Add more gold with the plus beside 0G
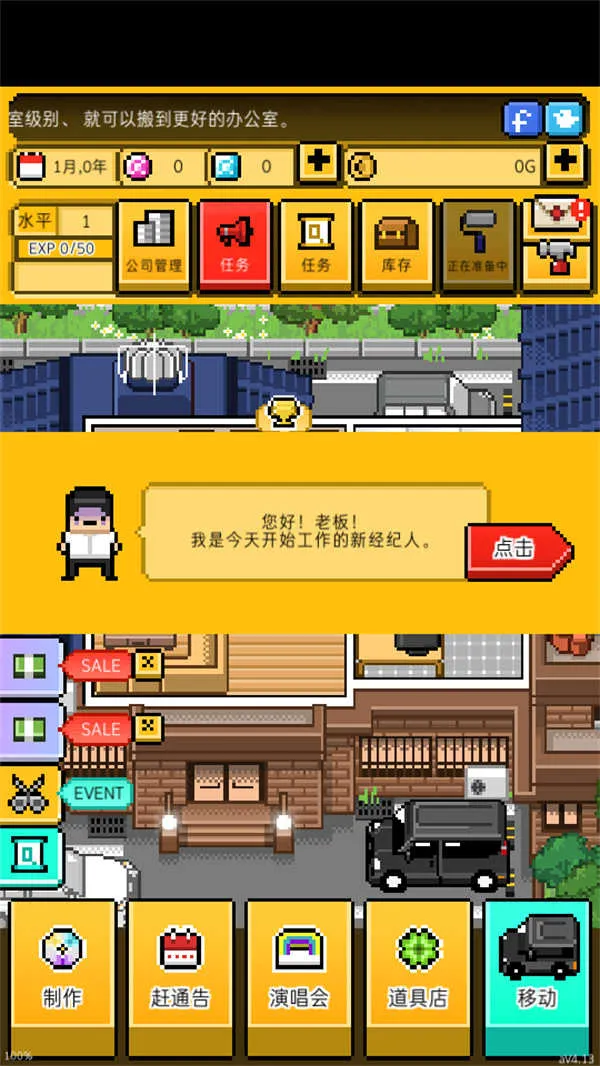Viewport: 600px width, 1066px height. [566, 162]
